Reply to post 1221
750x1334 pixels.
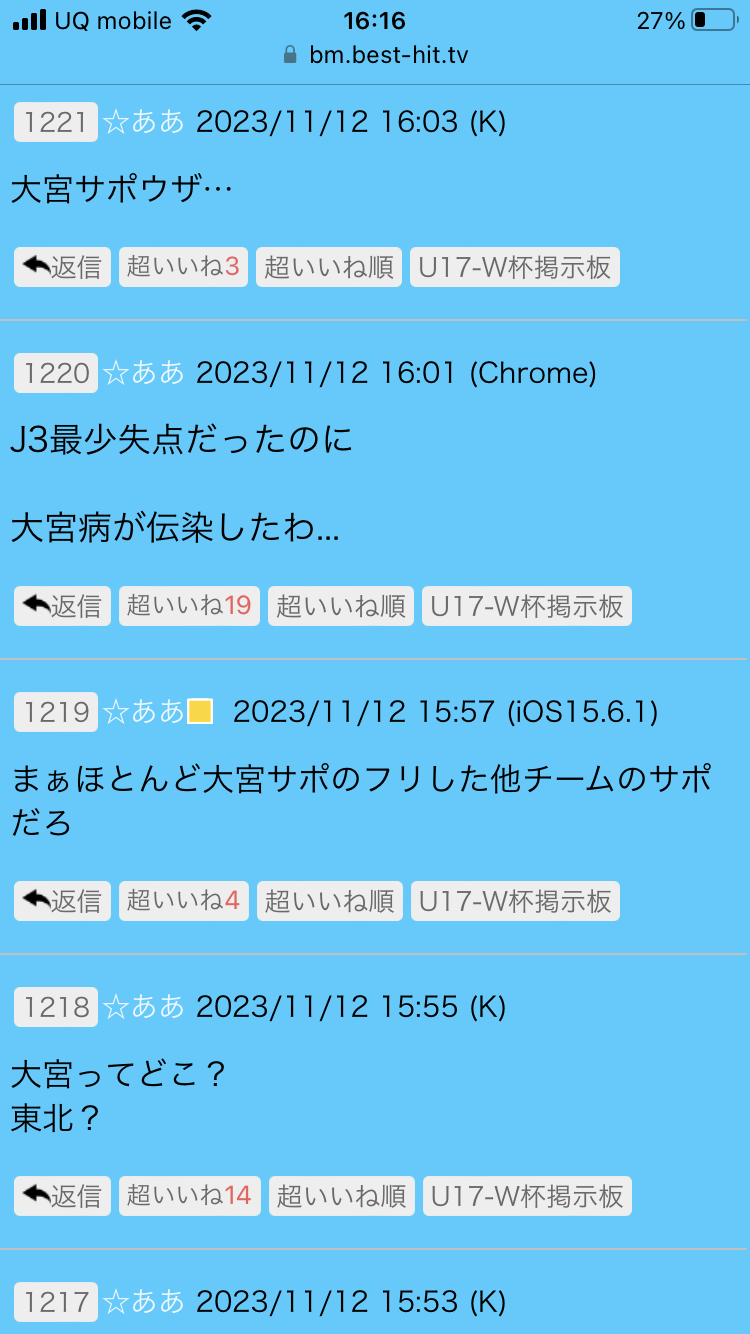click(63, 267)
